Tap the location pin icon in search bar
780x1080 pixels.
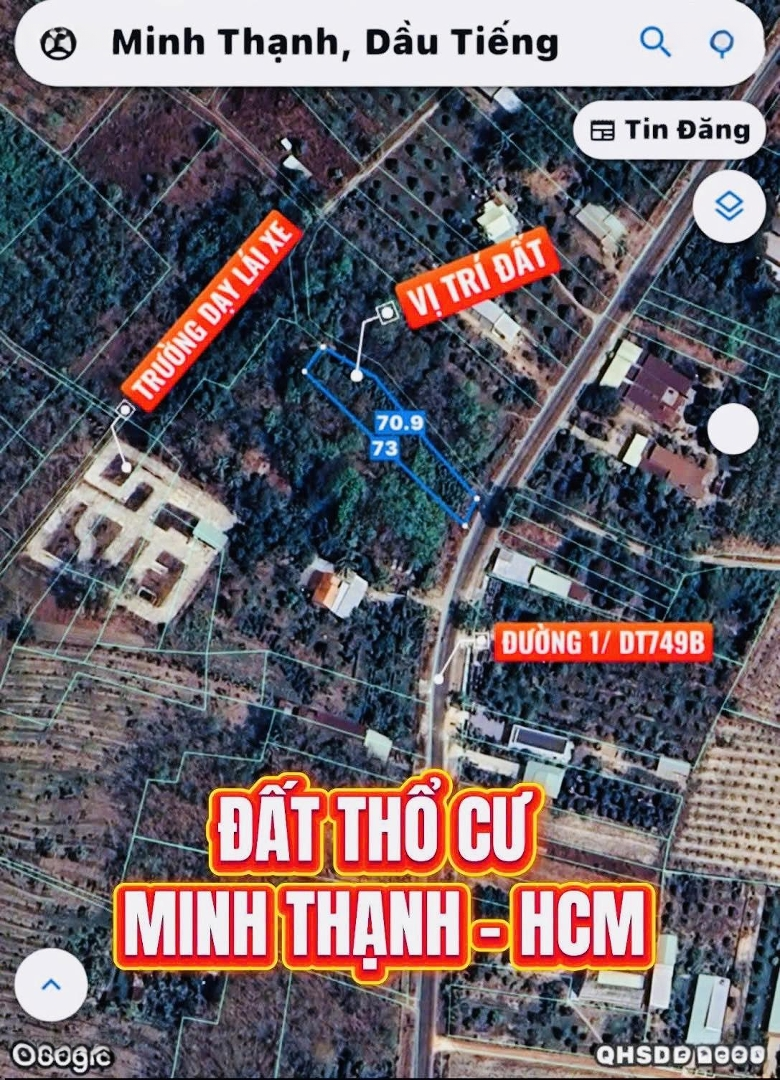pyautogui.click(x=721, y=43)
